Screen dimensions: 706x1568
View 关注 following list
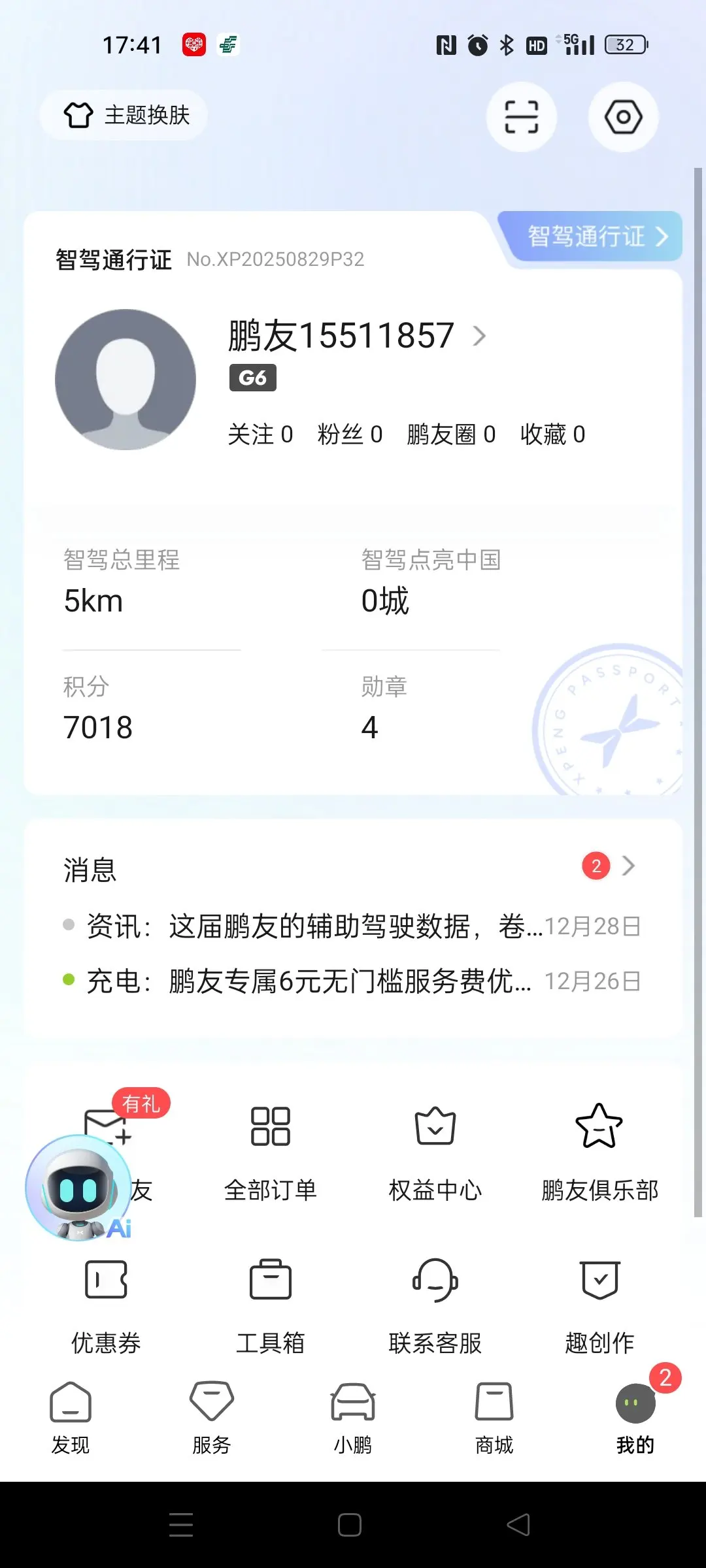(x=260, y=434)
